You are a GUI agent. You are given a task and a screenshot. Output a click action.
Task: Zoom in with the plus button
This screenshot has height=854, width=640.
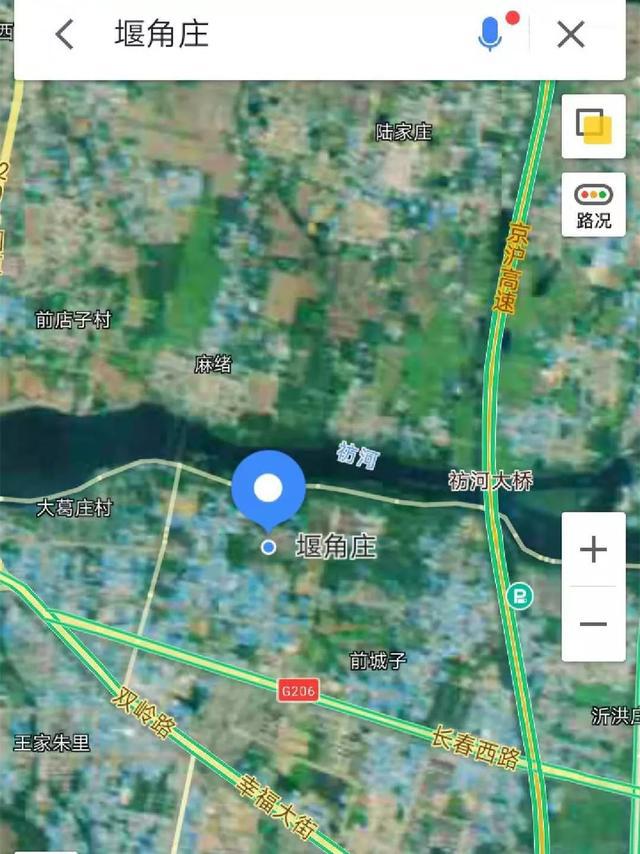(x=593, y=549)
